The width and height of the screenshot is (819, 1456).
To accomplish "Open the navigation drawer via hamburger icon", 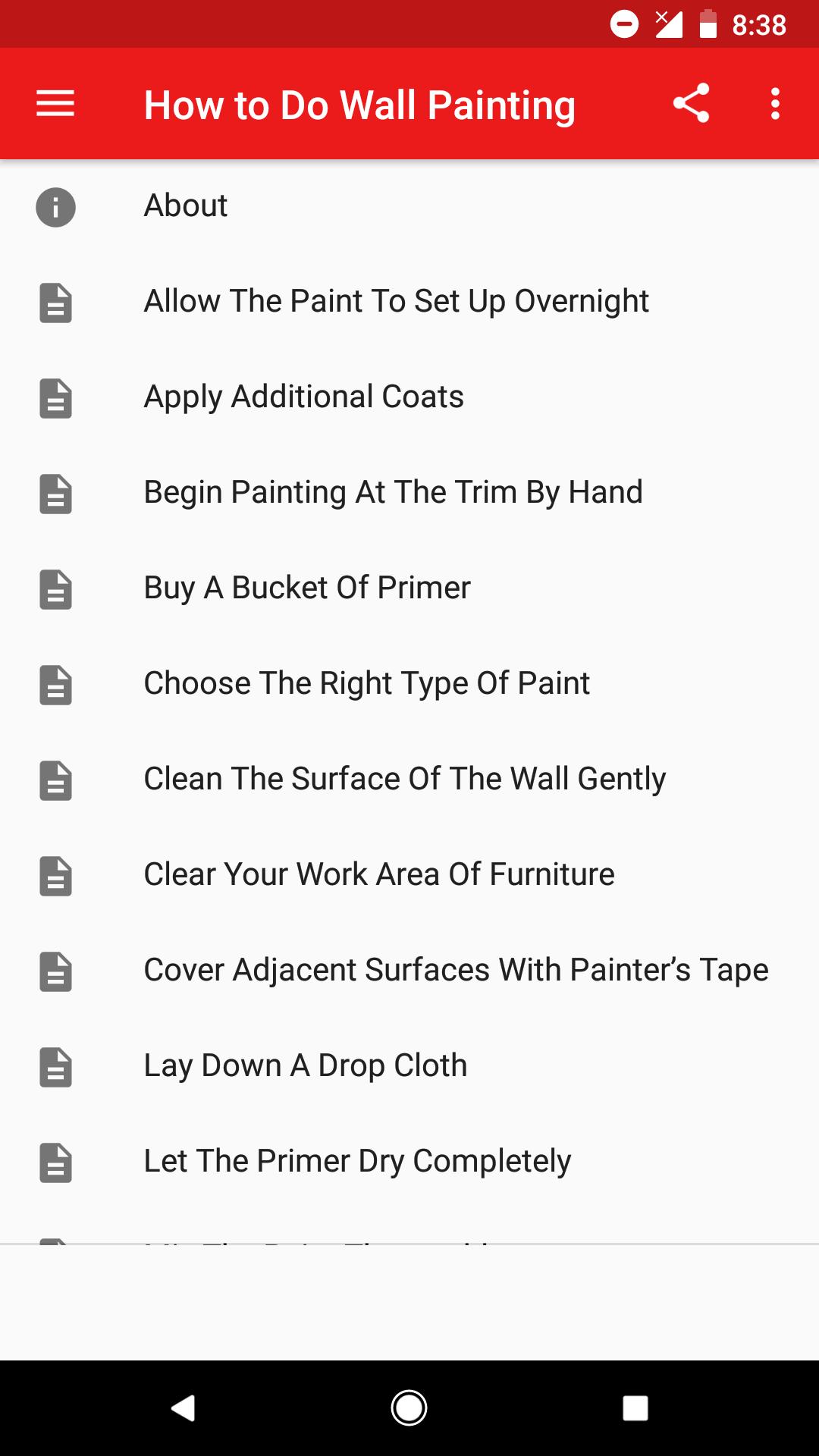I will 55,103.
